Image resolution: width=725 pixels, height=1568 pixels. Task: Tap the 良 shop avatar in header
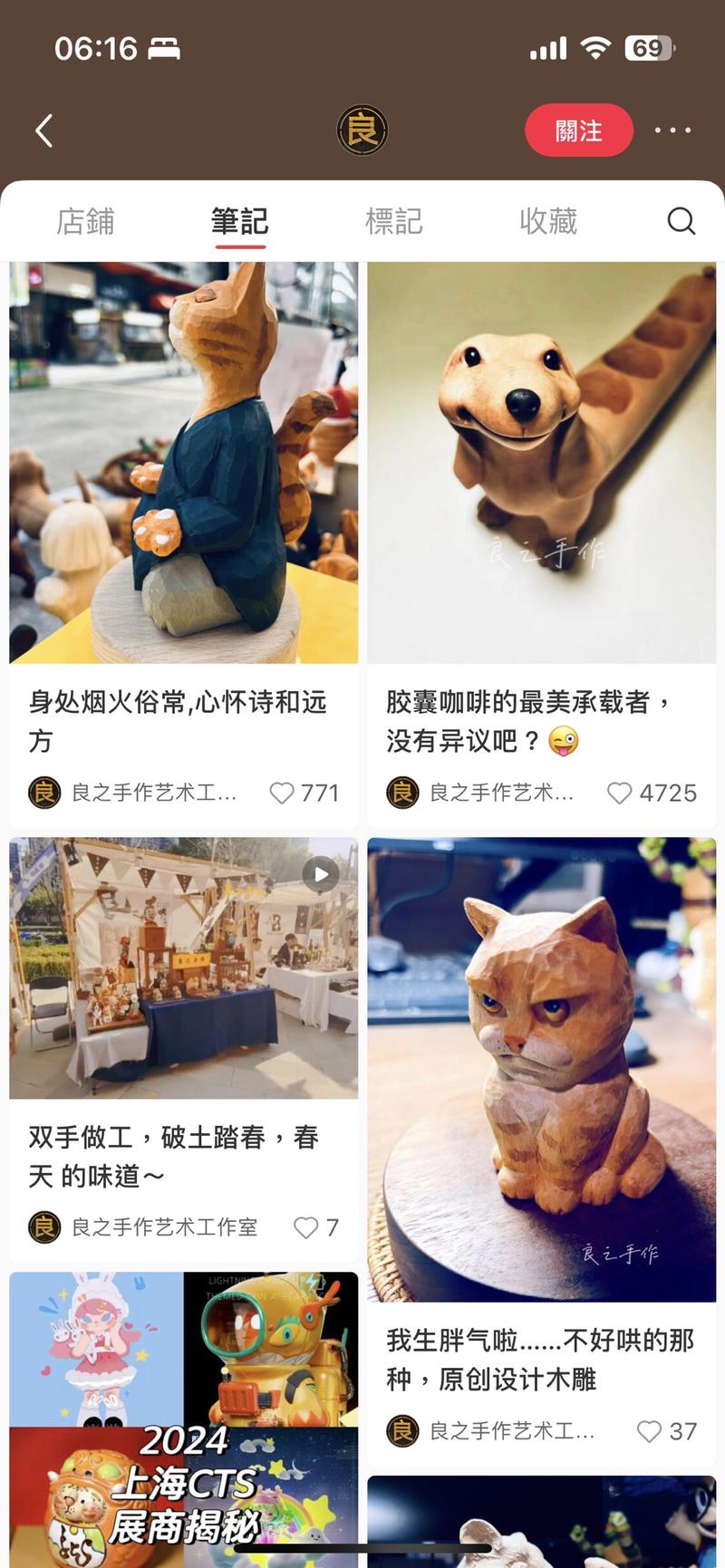pos(362,130)
